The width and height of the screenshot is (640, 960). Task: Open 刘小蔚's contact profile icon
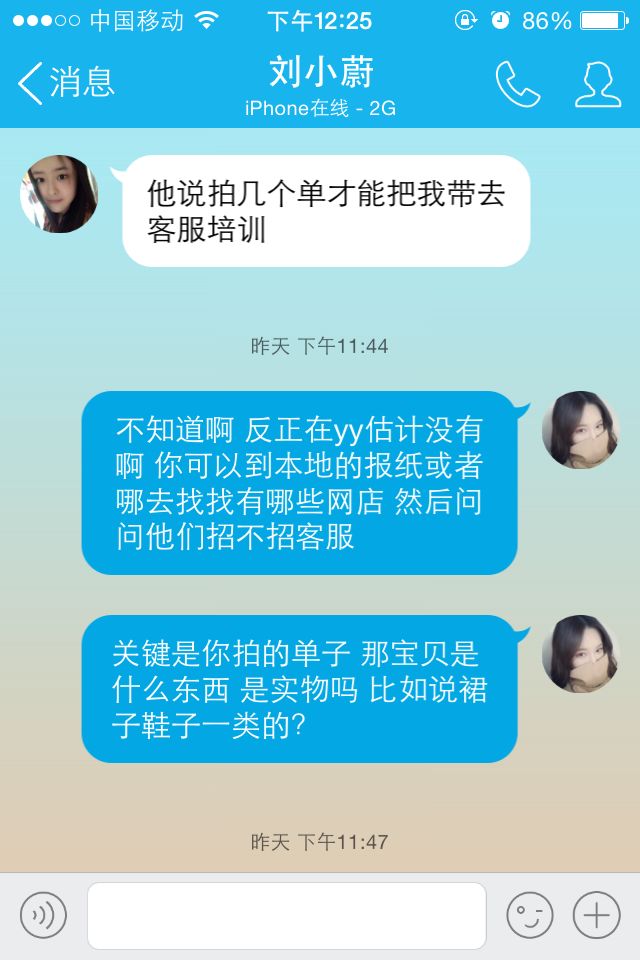[597, 84]
